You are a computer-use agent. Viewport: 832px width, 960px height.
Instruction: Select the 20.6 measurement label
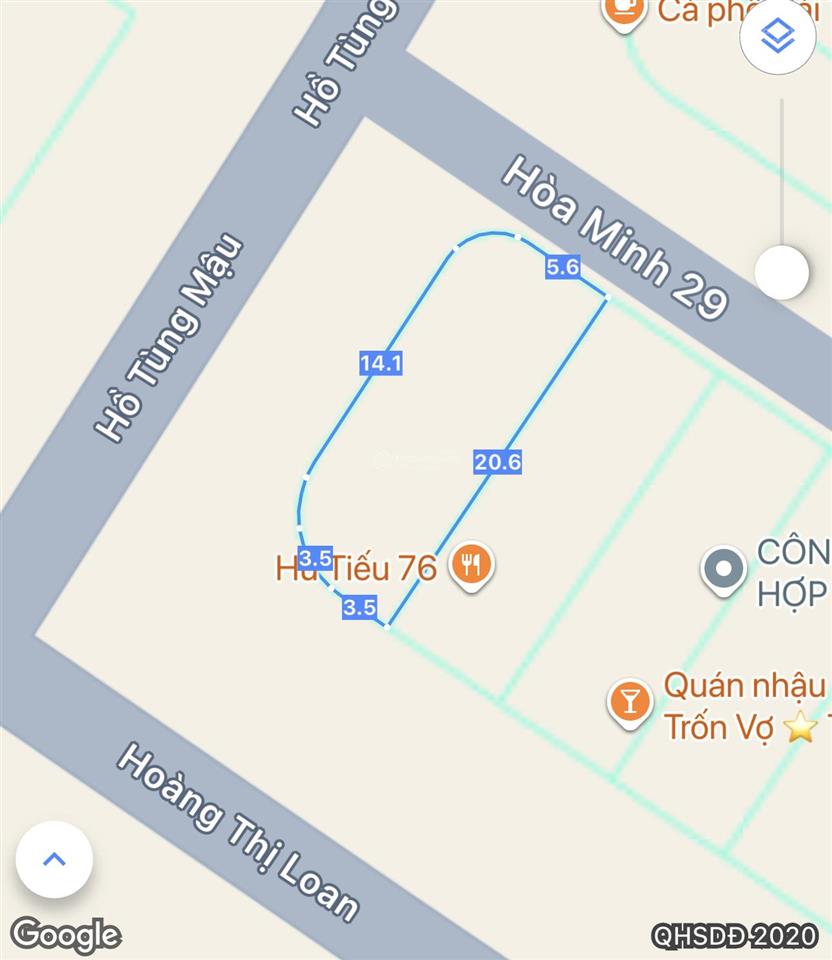click(x=497, y=463)
